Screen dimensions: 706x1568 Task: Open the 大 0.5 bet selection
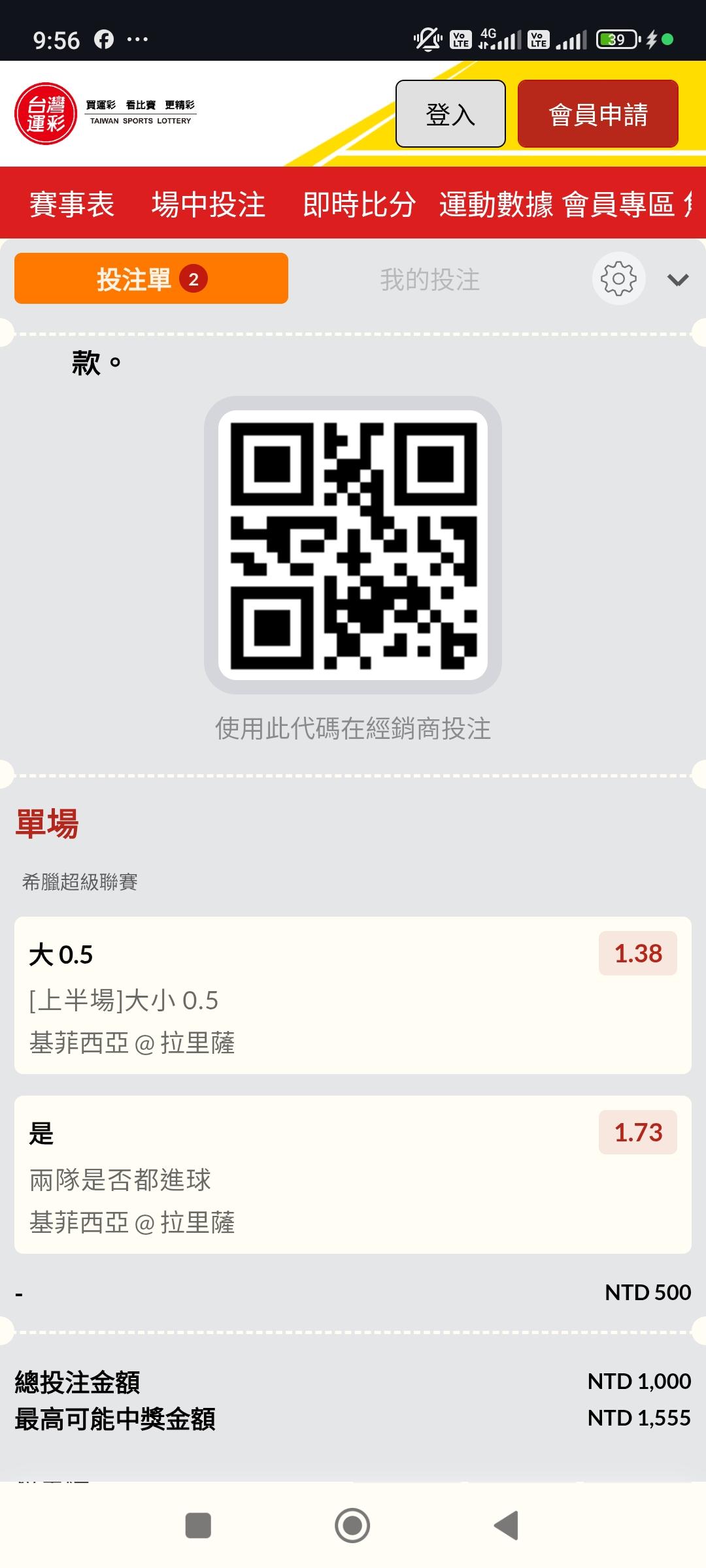tap(352, 995)
